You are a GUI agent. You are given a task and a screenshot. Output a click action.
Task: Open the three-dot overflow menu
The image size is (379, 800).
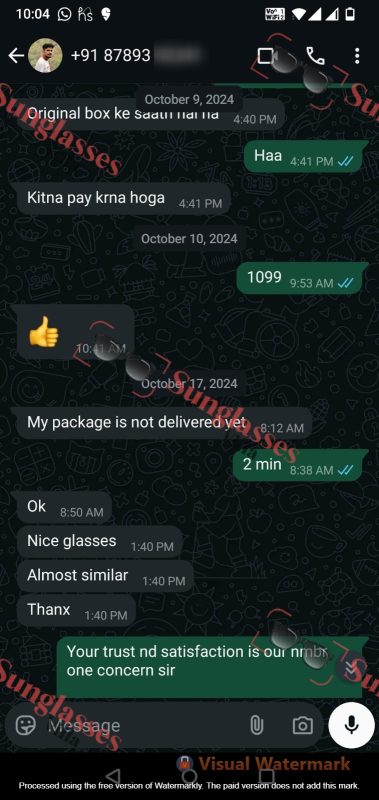pyautogui.click(x=357, y=56)
